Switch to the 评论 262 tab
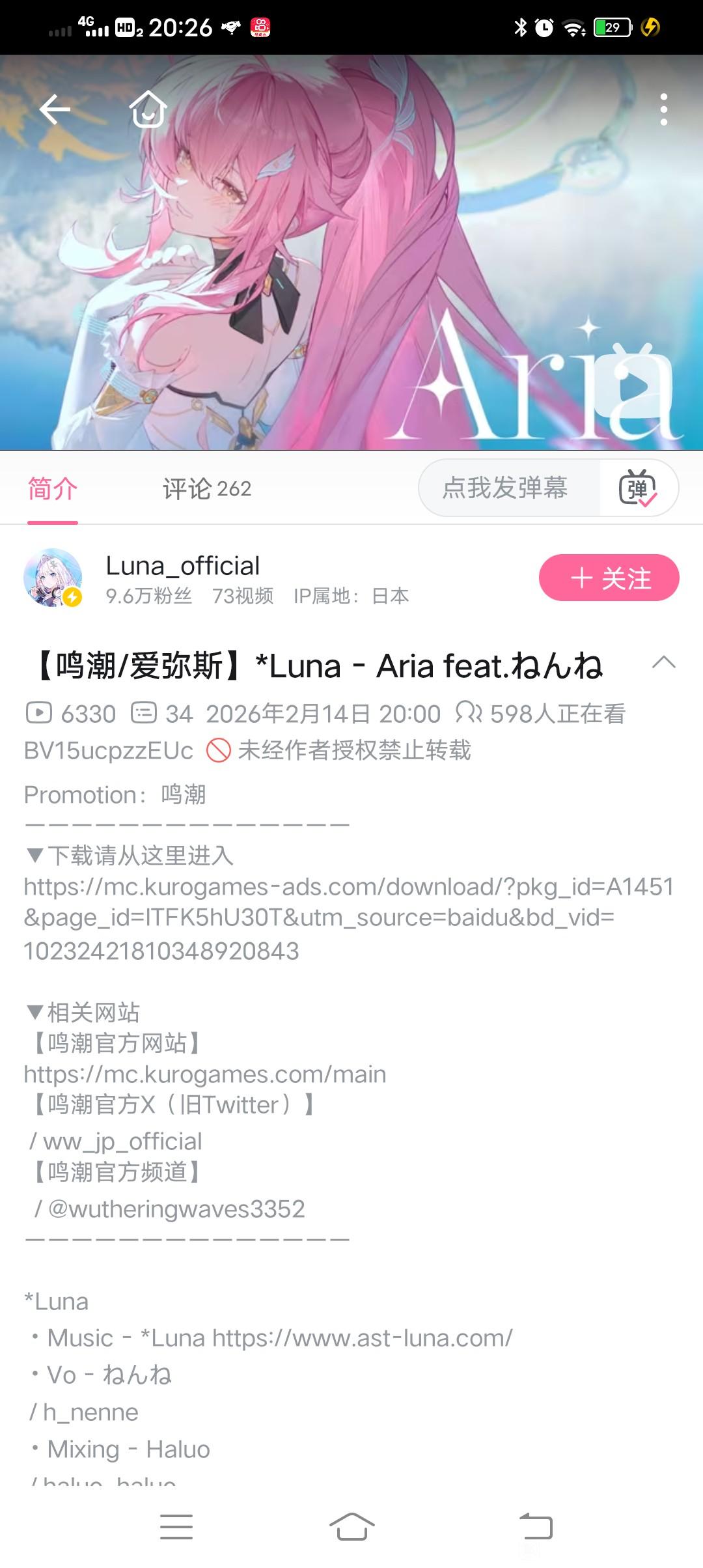The height and width of the screenshot is (1568, 703). pyautogui.click(x=207, y=489)
